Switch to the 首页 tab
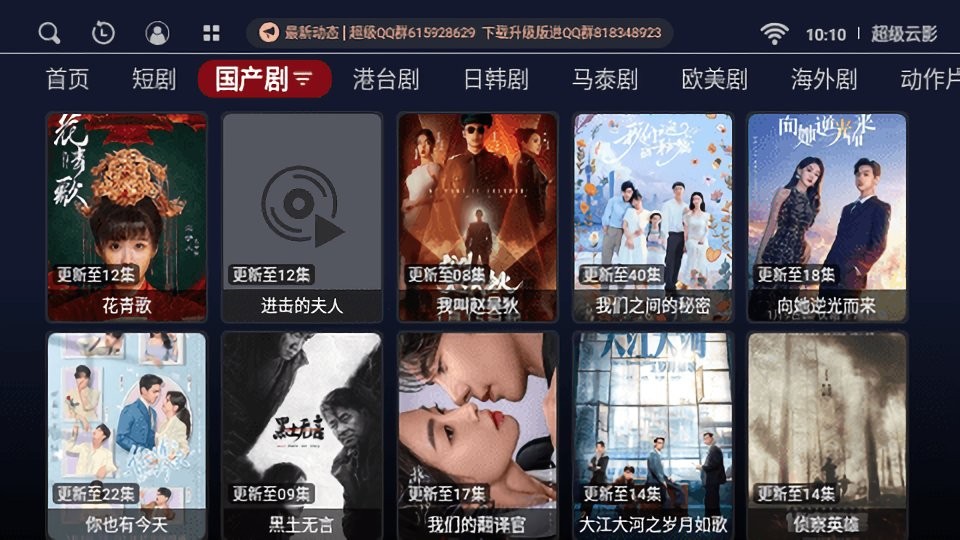The width and height of the screenshot is (960, 540). pyautogui.click(x=68, y=79)
